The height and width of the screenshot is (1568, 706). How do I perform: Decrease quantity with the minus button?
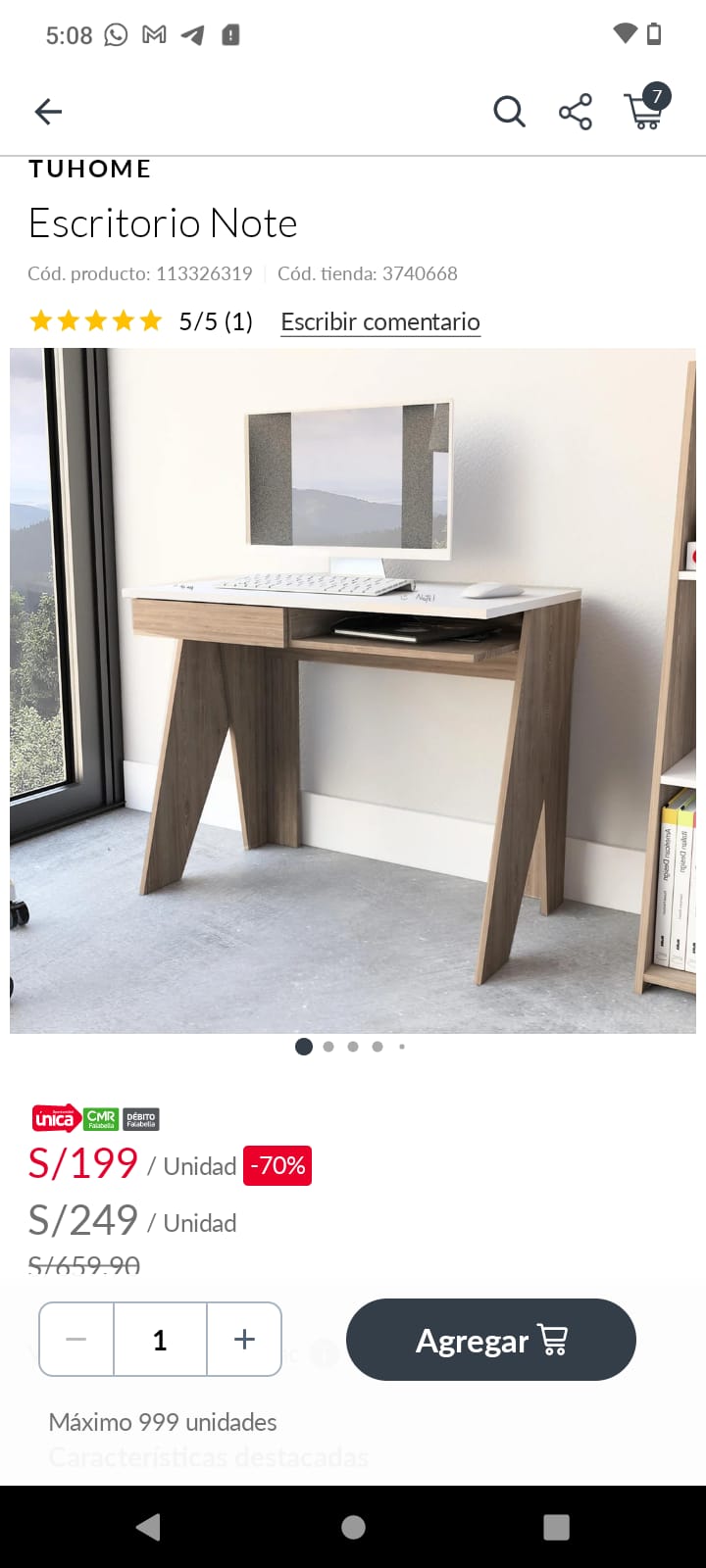pos(76,1340)
